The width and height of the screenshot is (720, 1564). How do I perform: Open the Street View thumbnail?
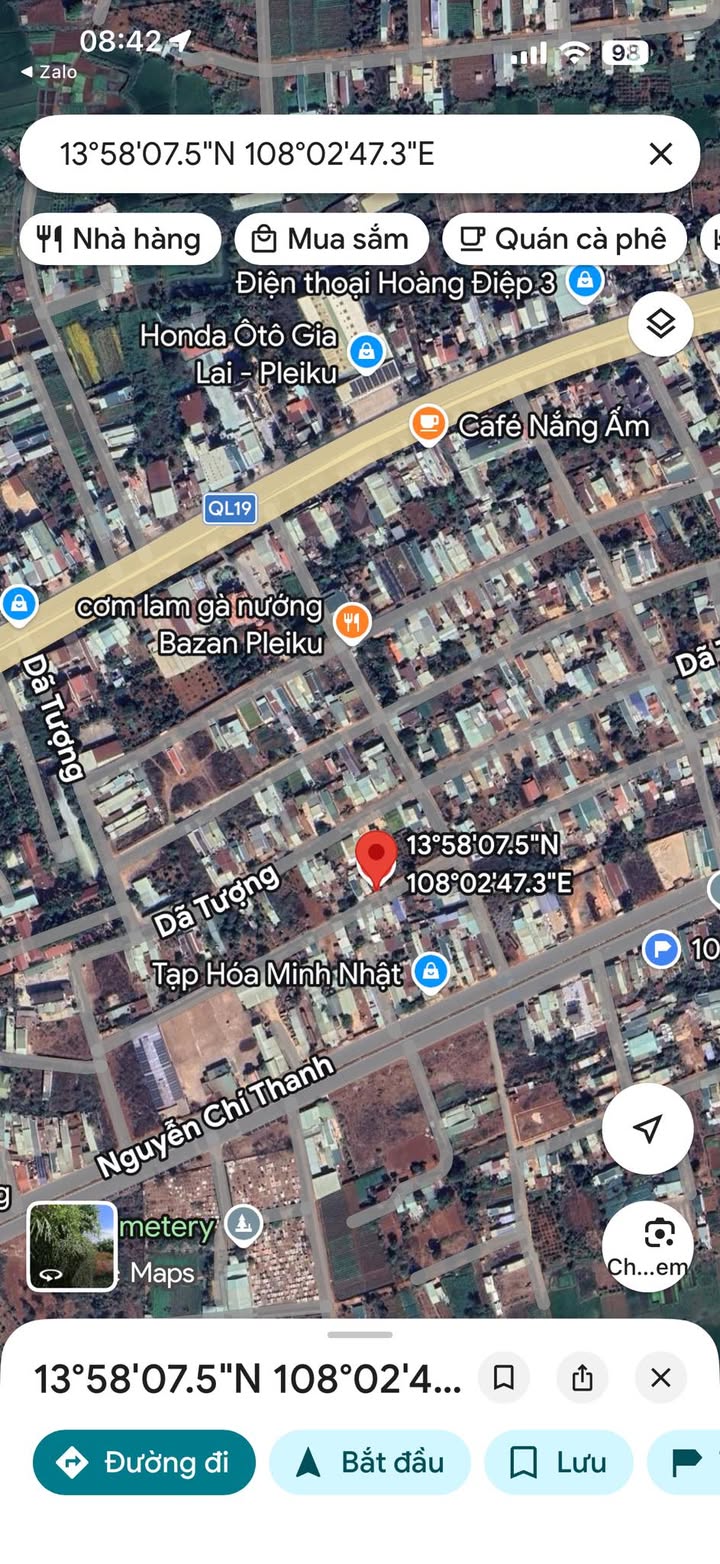point(71,1246)
